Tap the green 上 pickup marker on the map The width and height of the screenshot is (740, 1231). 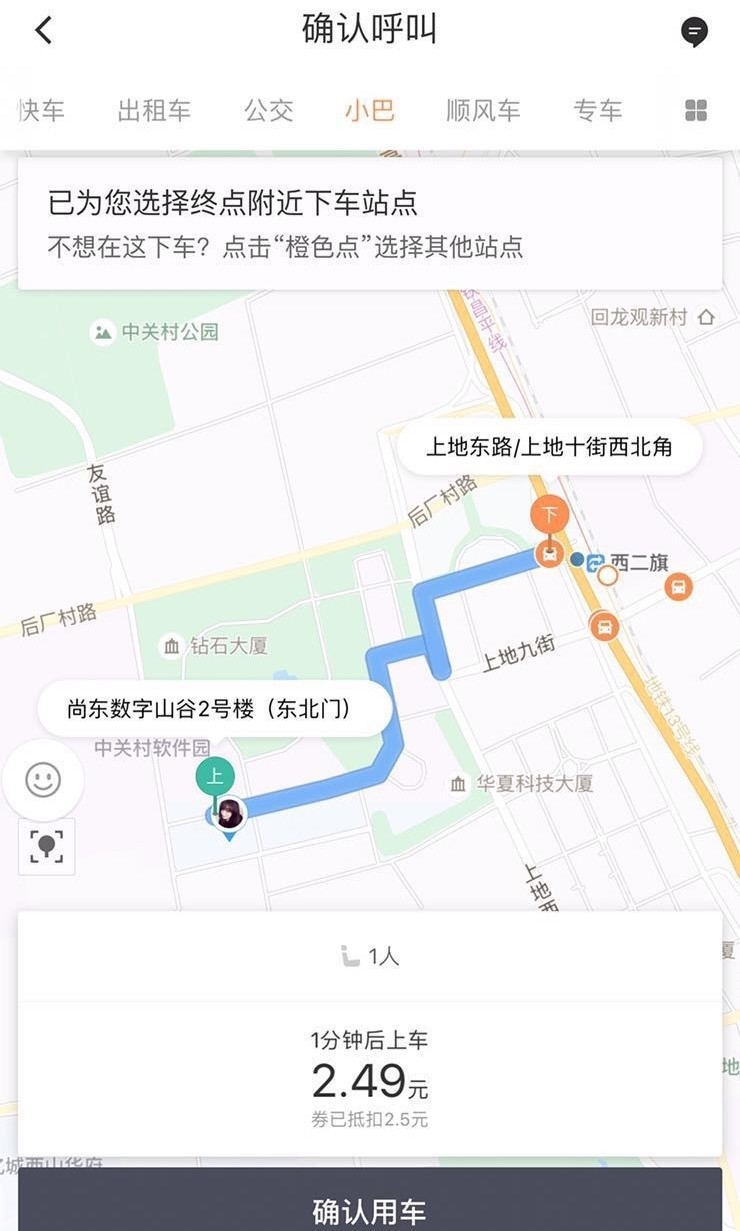215,775
